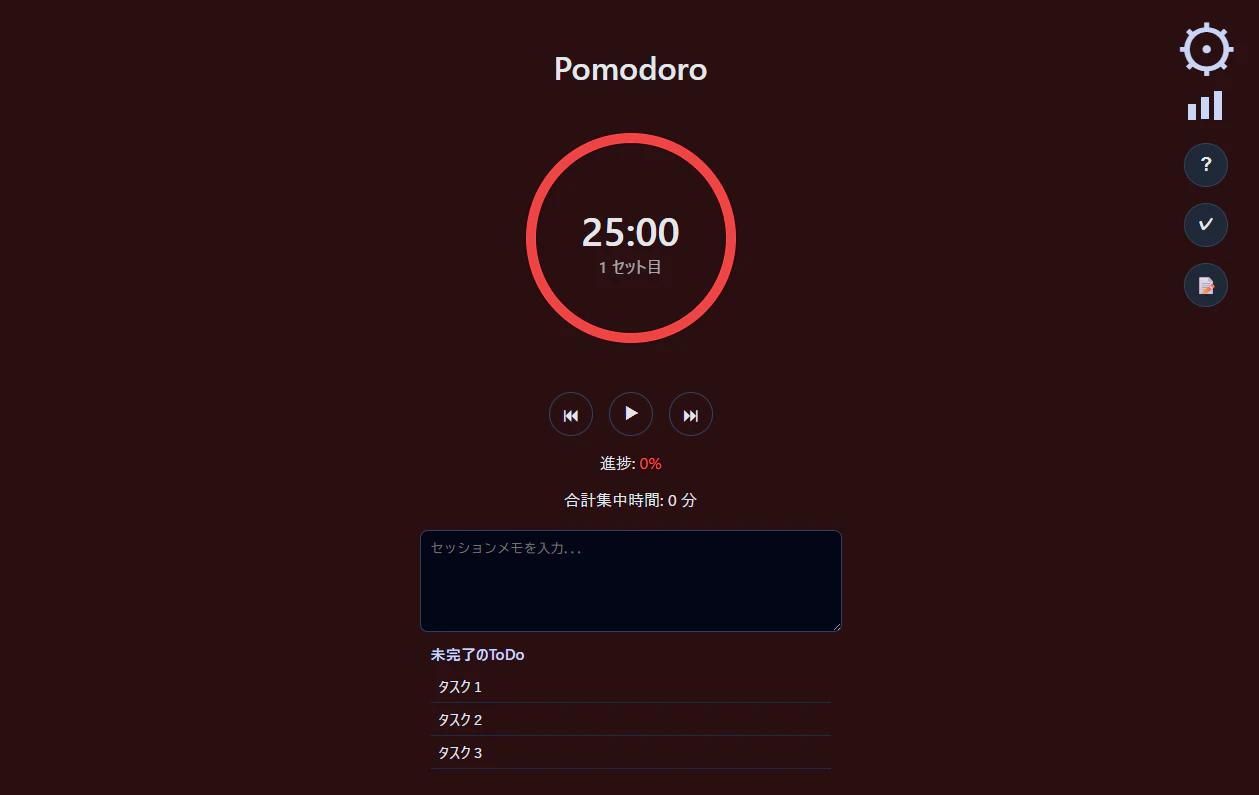Viewport: 1259px width, 795px height.
Task: Open the notes memo button
Action: click(1206, 285)
